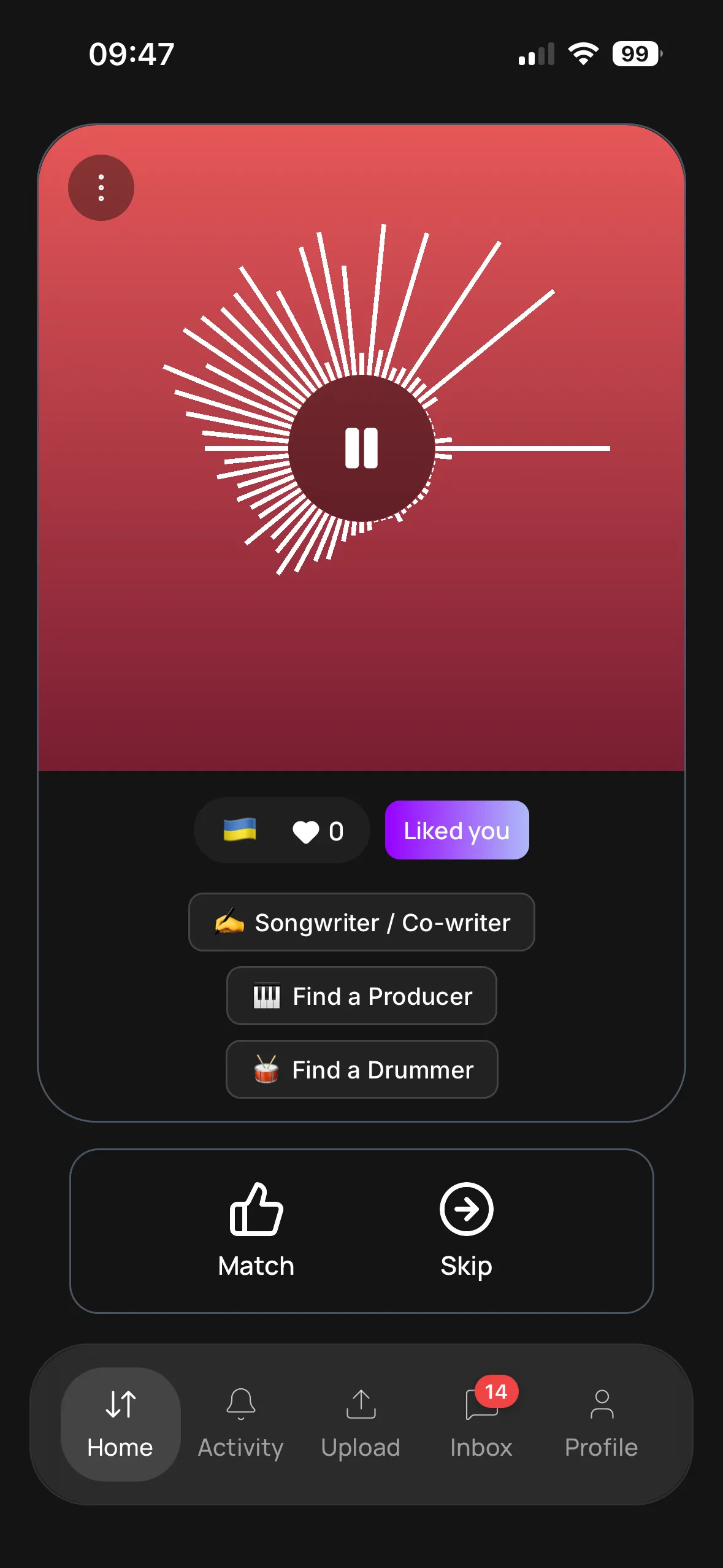This screenshot has height=1568, width=723.
Task: Open the three-dot options menu on the card
Action: (101, 187)
